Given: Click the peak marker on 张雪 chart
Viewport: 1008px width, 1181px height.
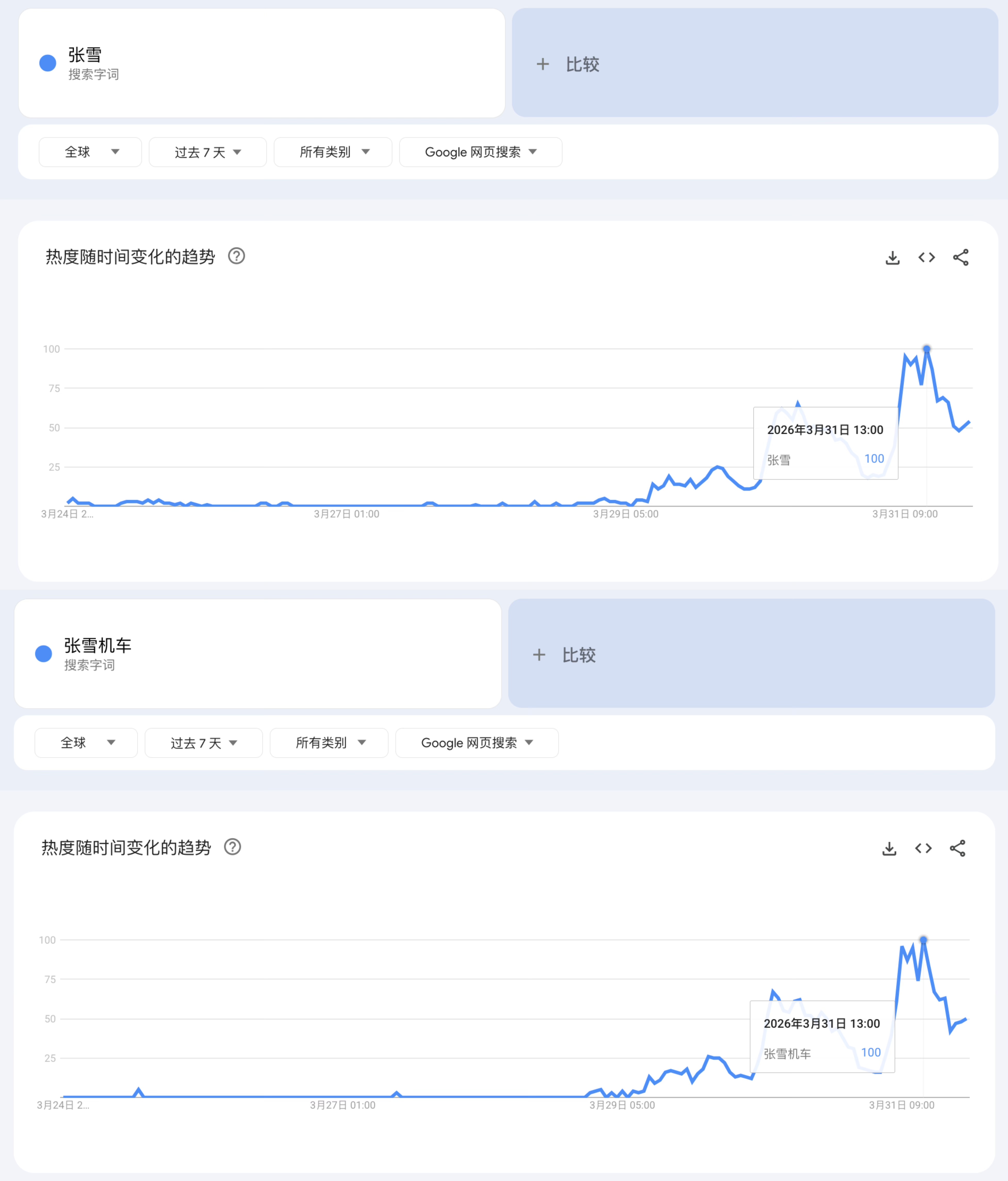Looking at the screenshot, I should click(927, 348).
